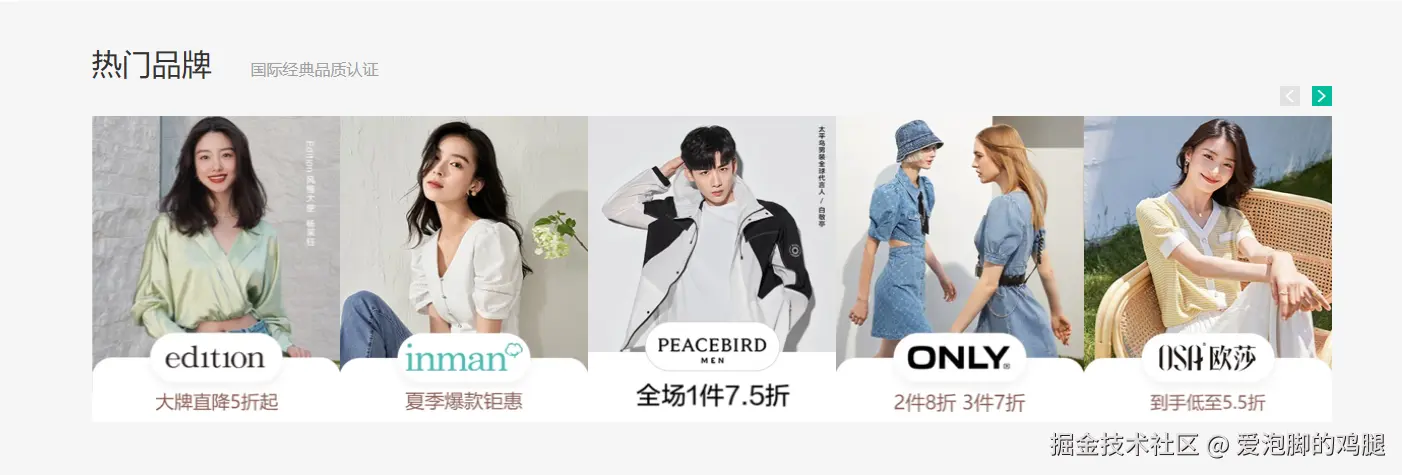
Task: Open the OSA 欧莎 brand card
Action: [1208, 268]
